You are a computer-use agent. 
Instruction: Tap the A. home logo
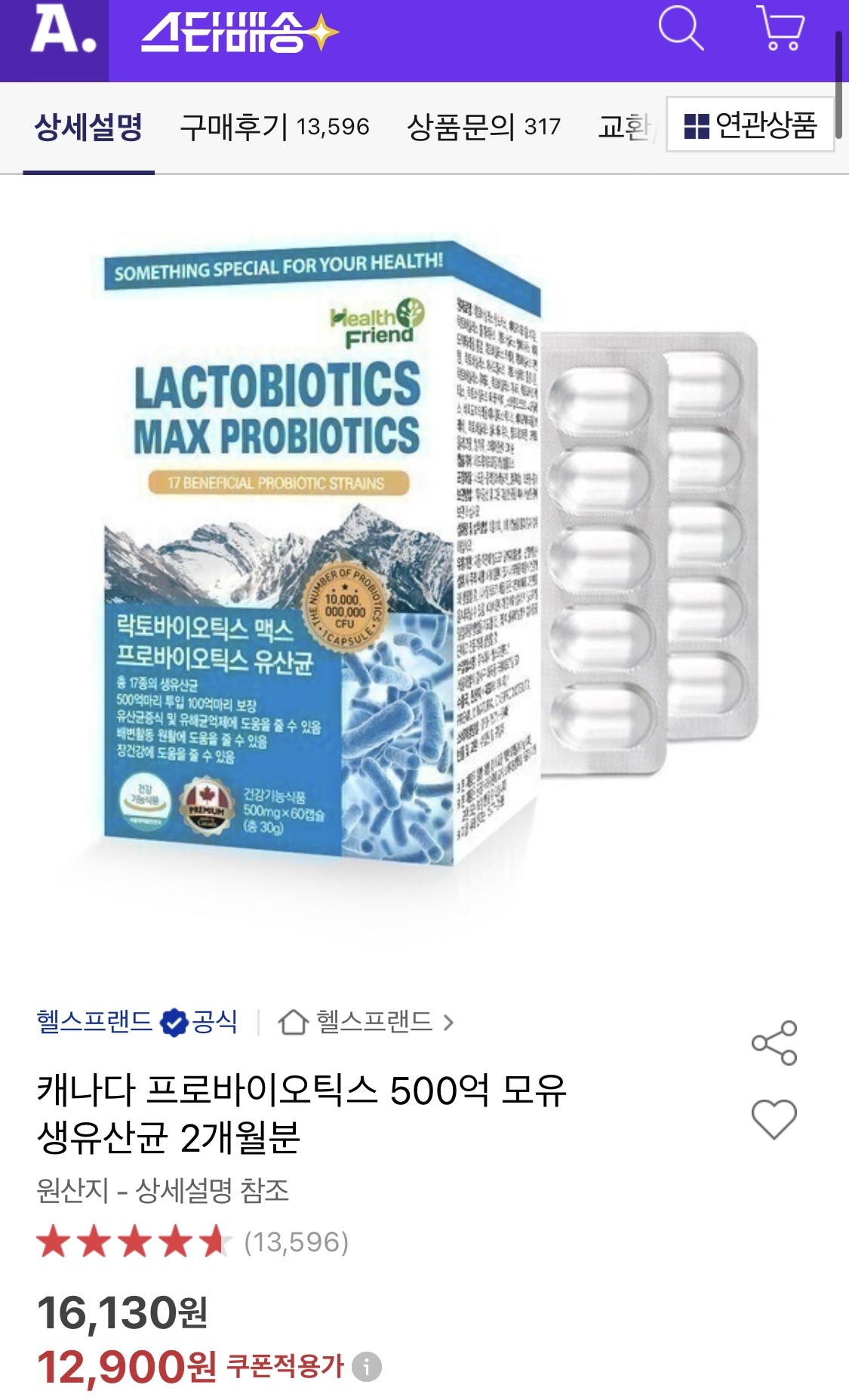pos(63,32)
